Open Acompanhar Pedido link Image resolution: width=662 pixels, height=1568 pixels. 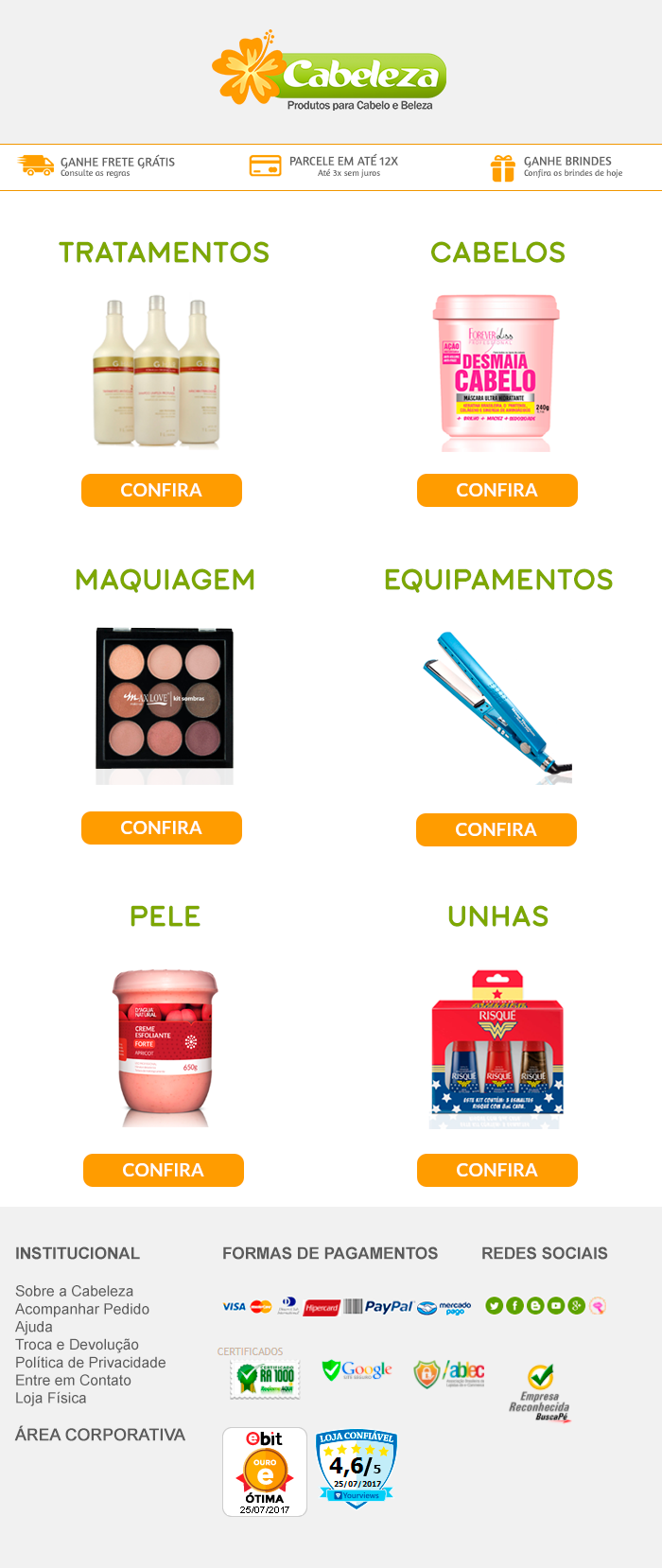point(82,1309)
